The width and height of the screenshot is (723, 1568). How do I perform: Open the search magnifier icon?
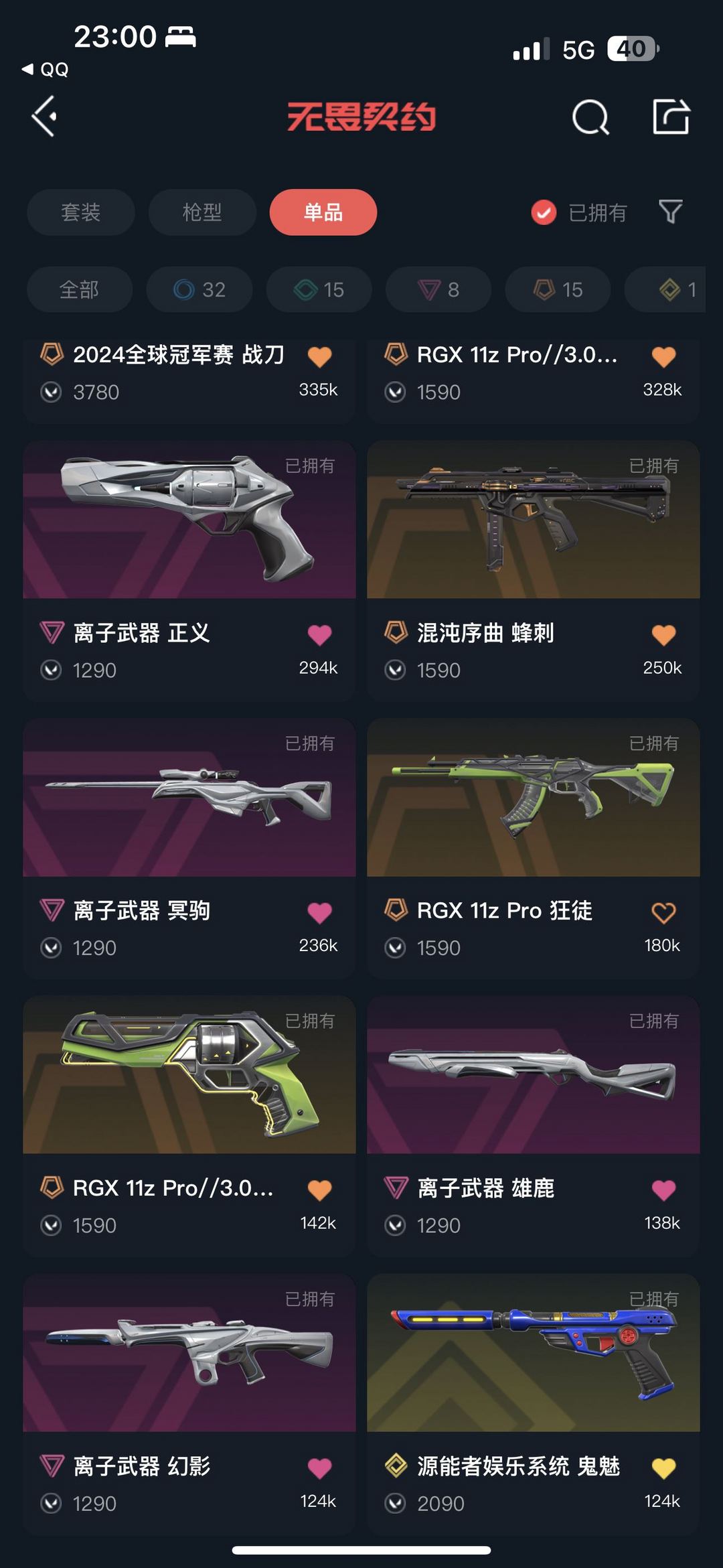click(590, 117)
